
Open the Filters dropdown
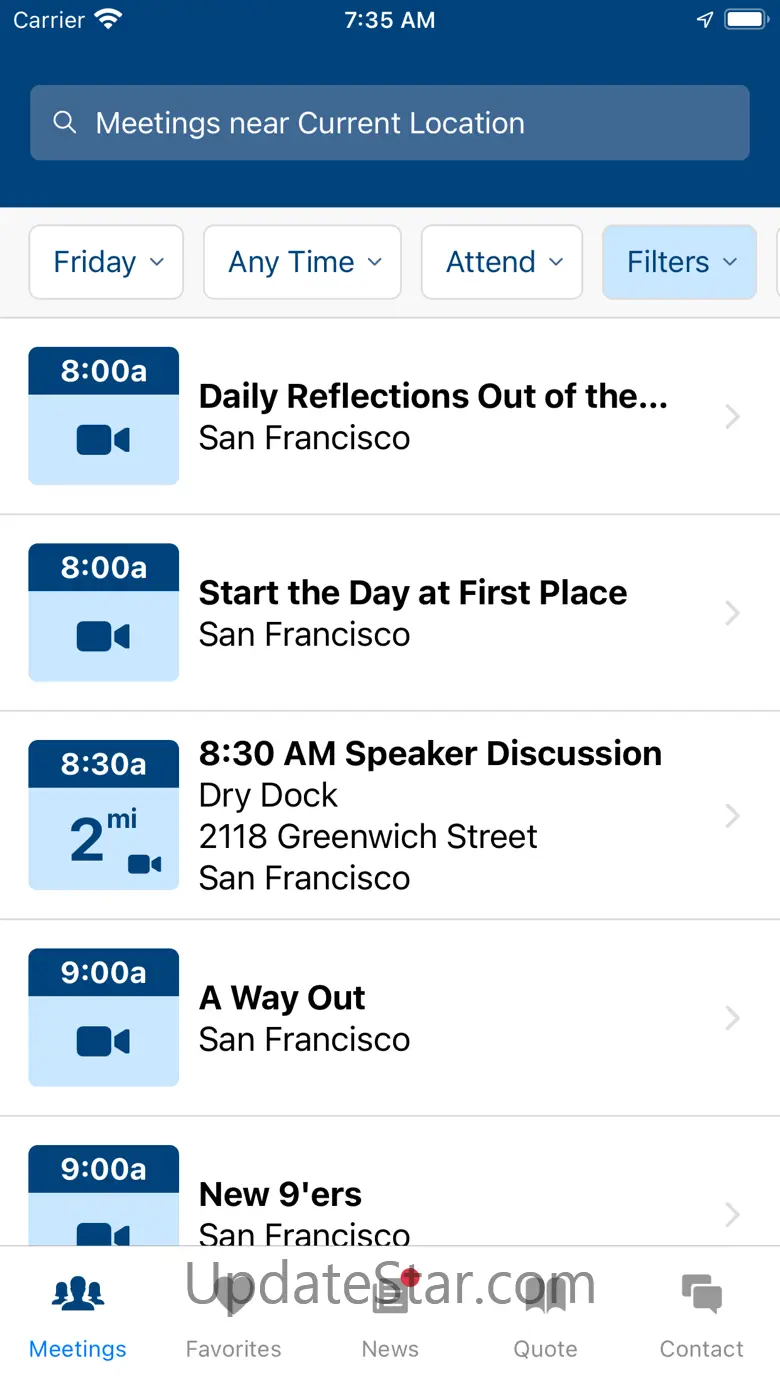[679, 262]
